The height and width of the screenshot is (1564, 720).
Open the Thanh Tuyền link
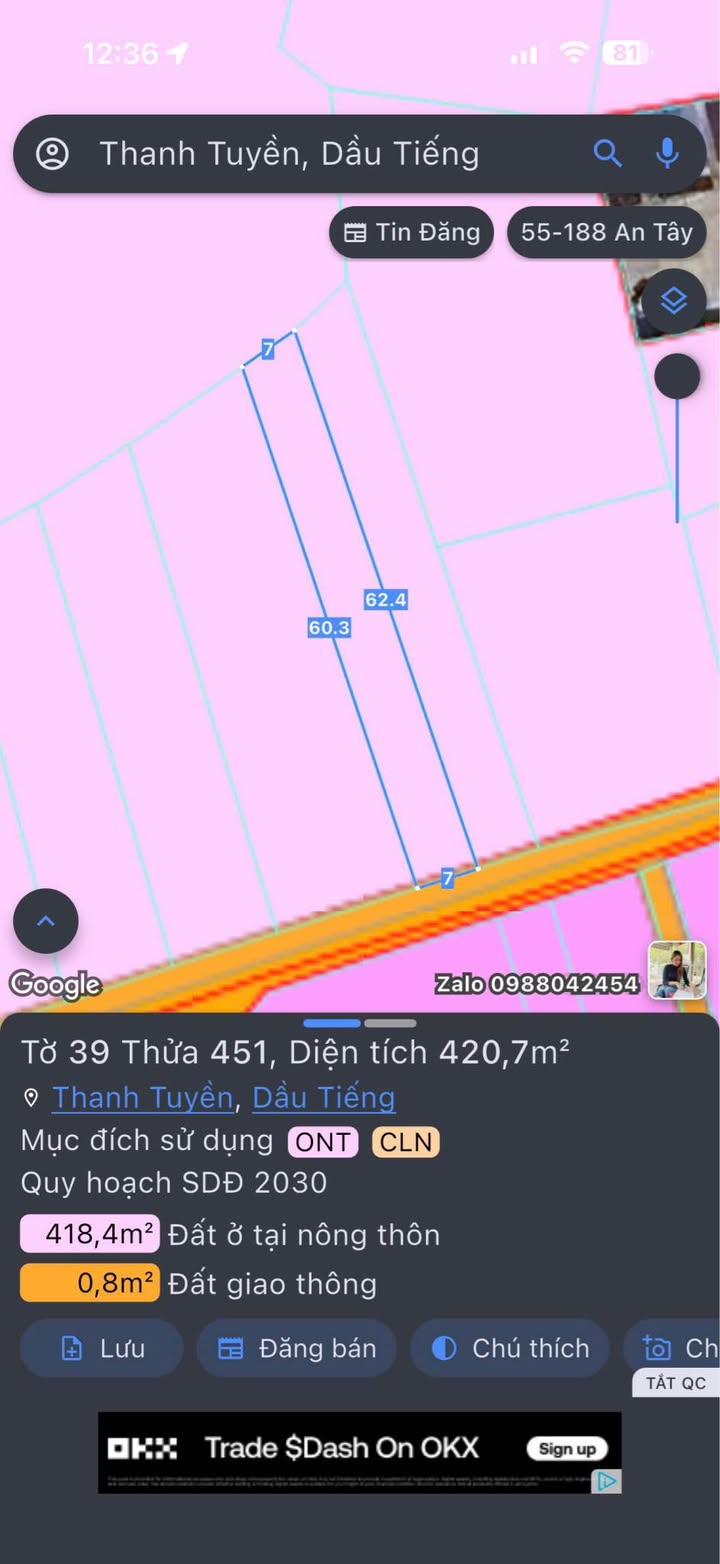[x=142, y=1098]
